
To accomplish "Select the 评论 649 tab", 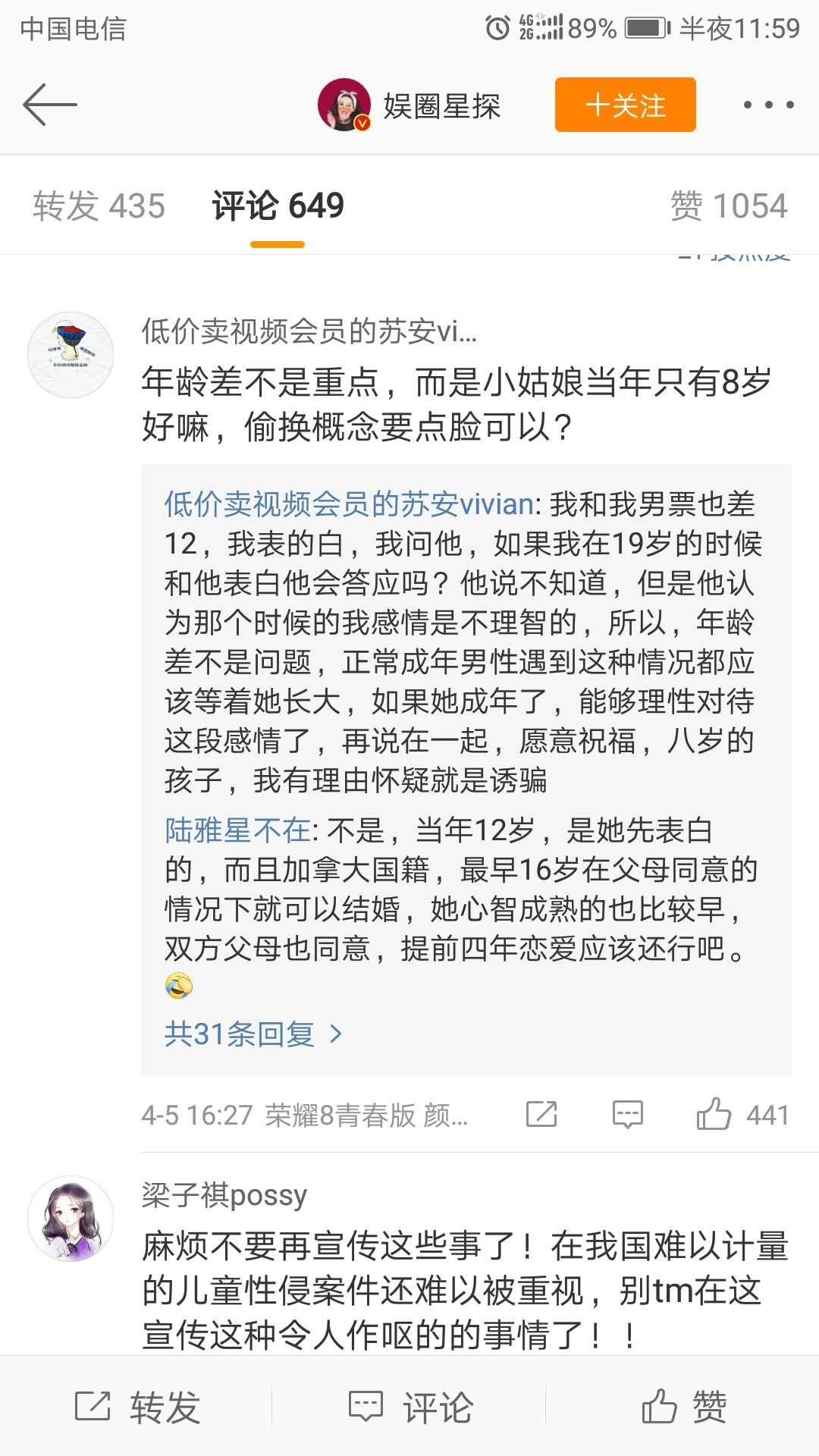I will click(278, 206).
